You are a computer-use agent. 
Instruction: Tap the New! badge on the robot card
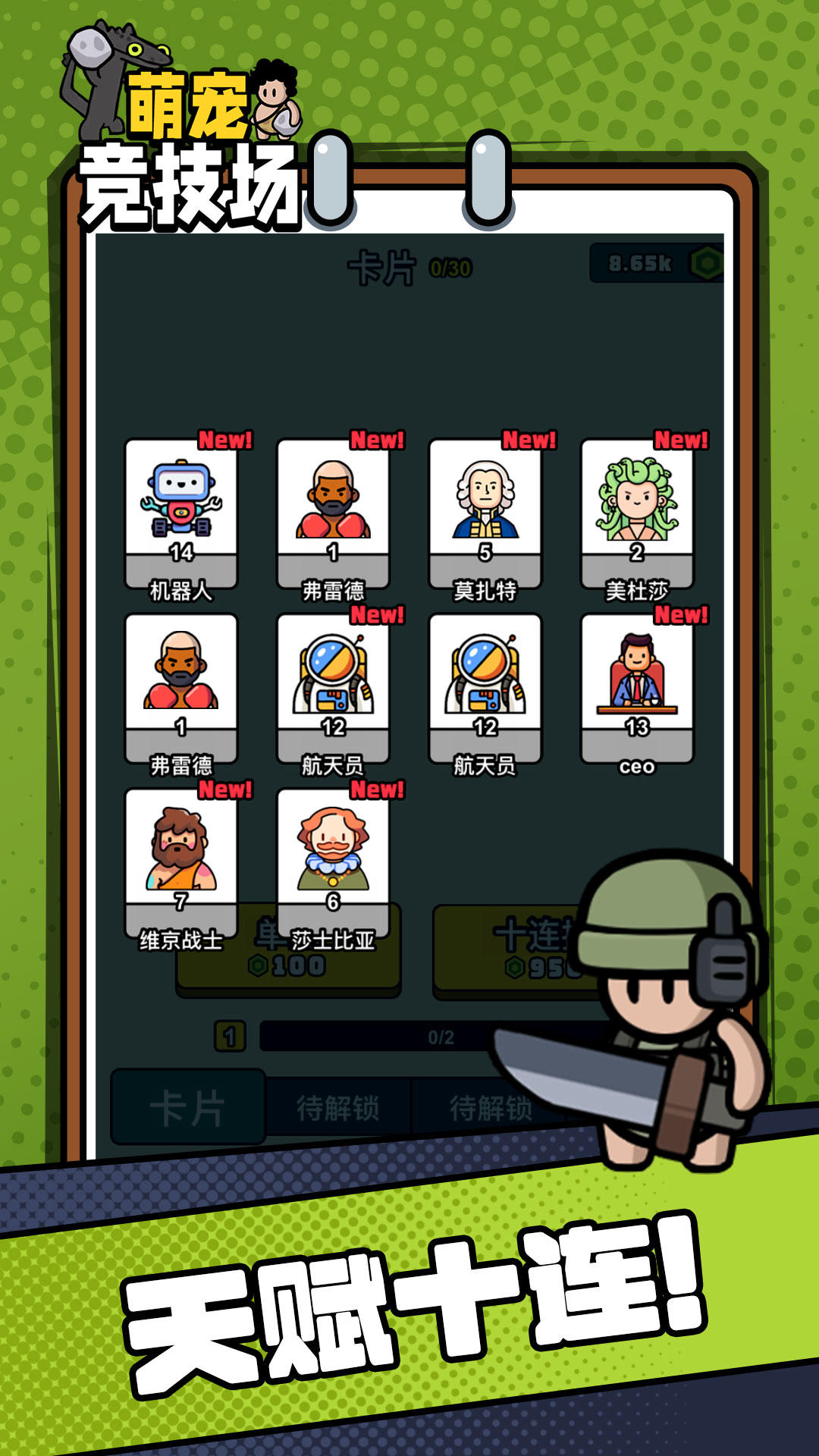coord(225,438)
